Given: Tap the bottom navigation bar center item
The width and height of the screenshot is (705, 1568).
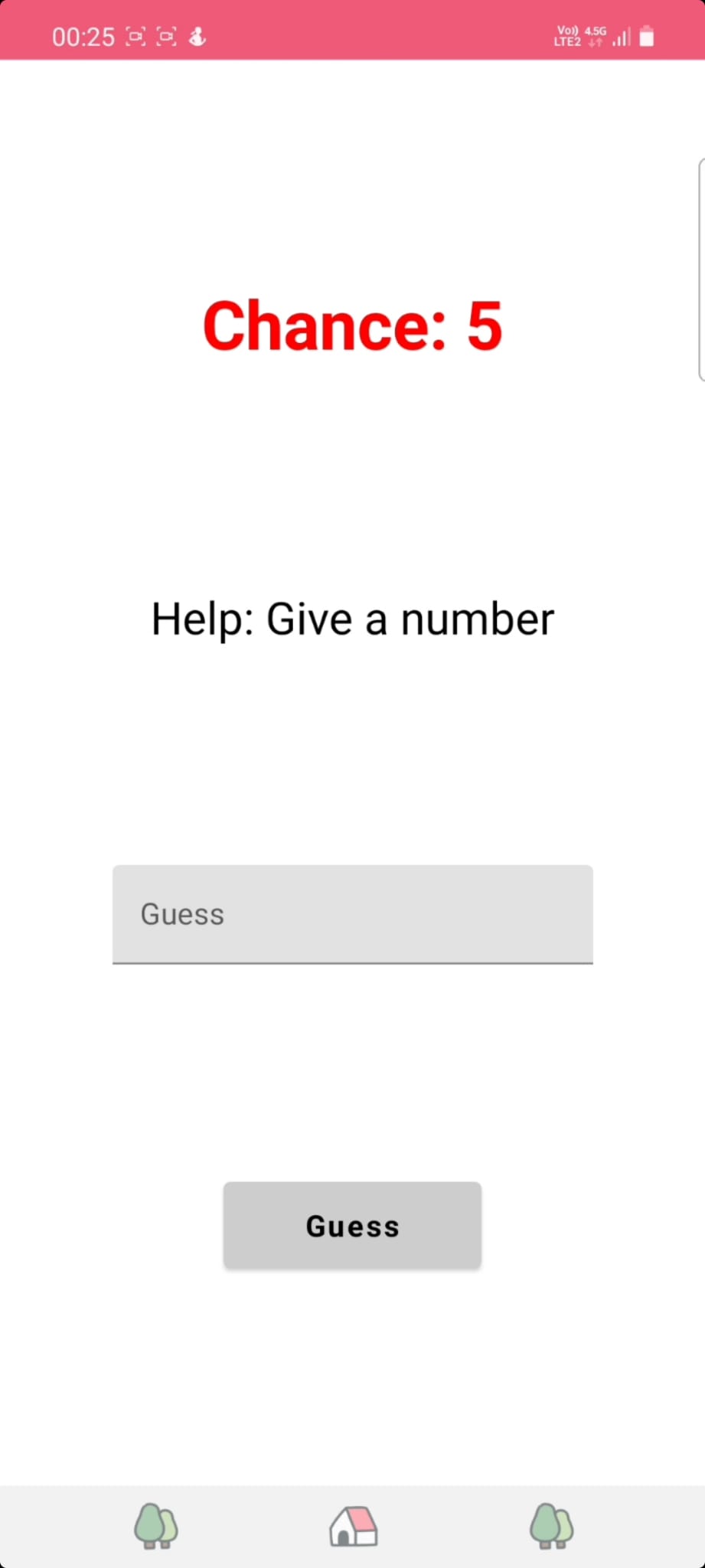Looking at the screenshot, I should point(352,1527).
